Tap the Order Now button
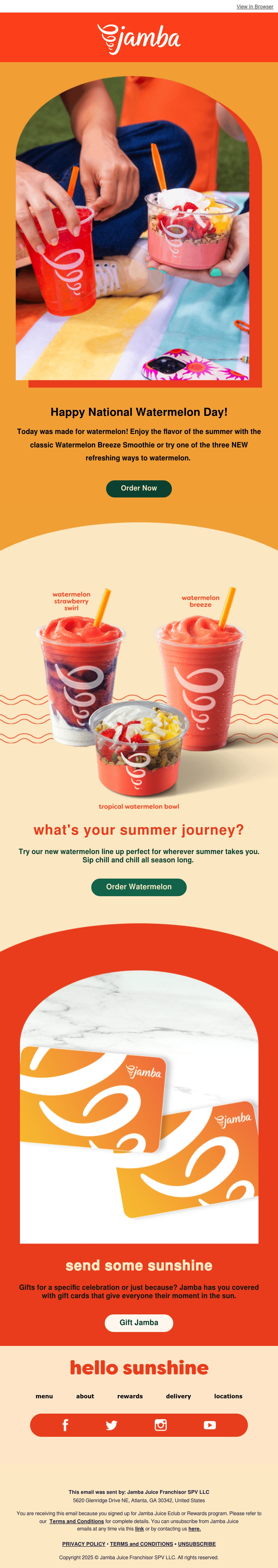 click(x=139, y=488)
